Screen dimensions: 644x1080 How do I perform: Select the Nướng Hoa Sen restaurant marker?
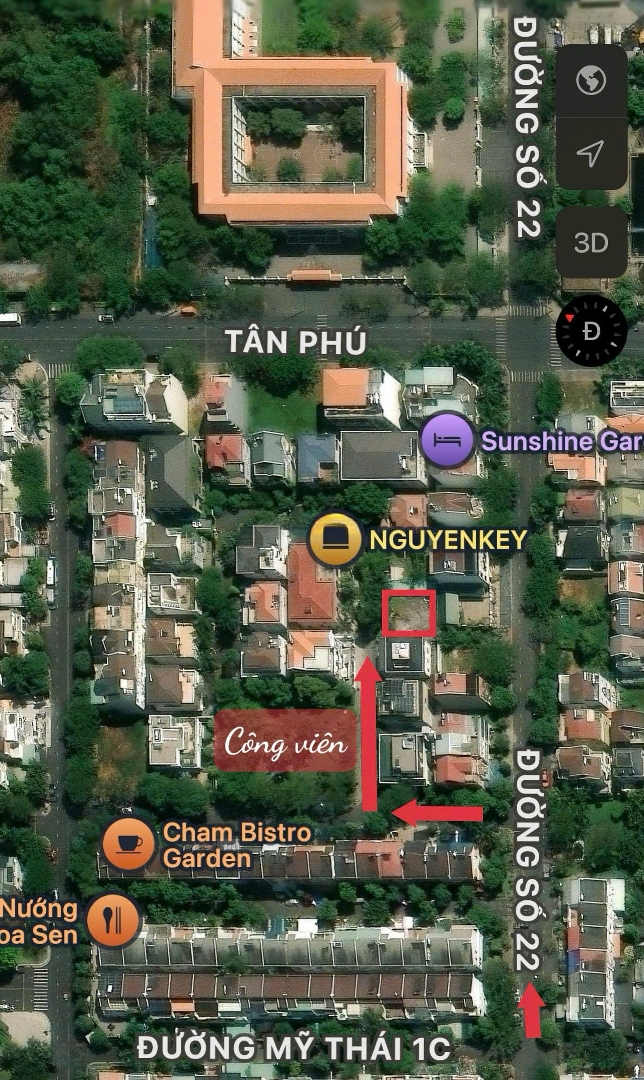[113, 921]
